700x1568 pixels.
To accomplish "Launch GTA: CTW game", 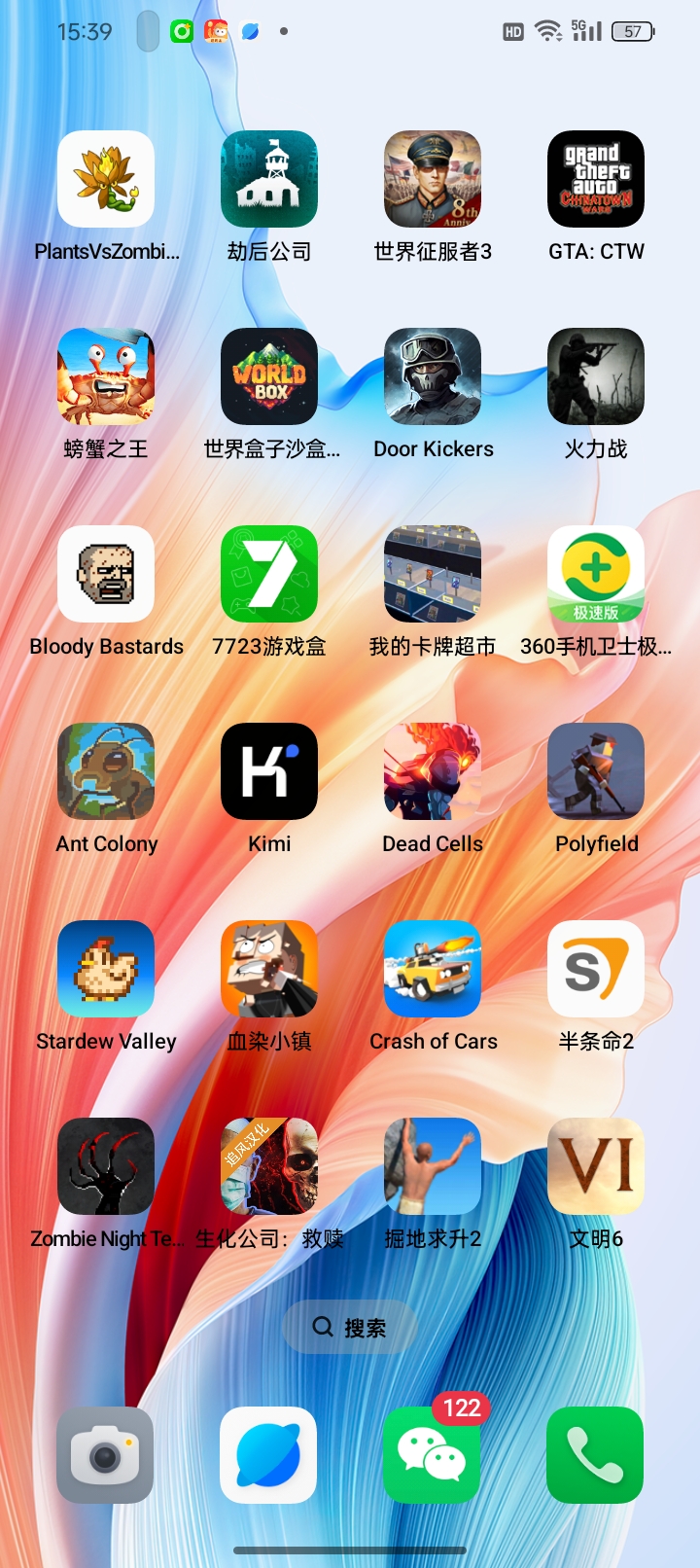I will point(596,180).
